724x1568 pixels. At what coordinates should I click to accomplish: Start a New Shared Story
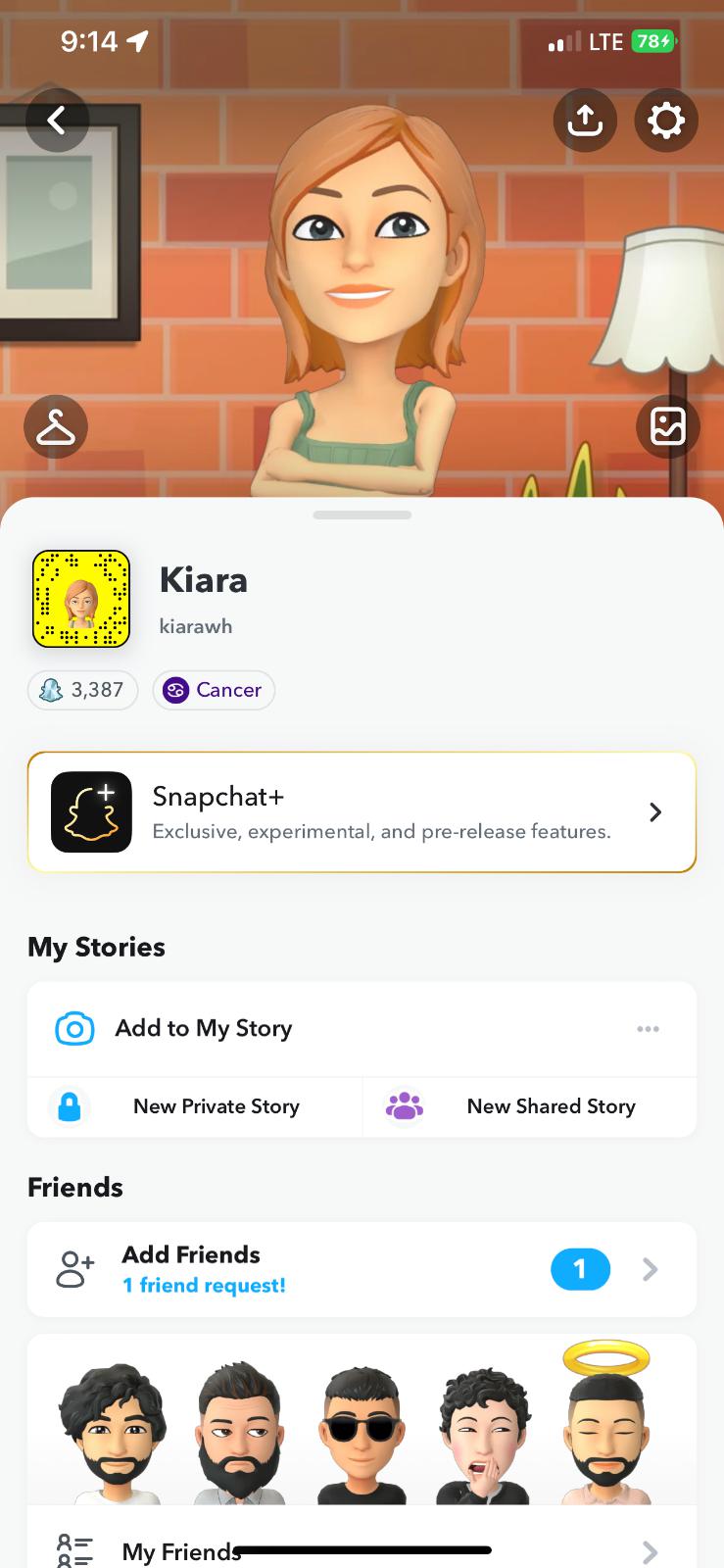(x=530, y=1106)
